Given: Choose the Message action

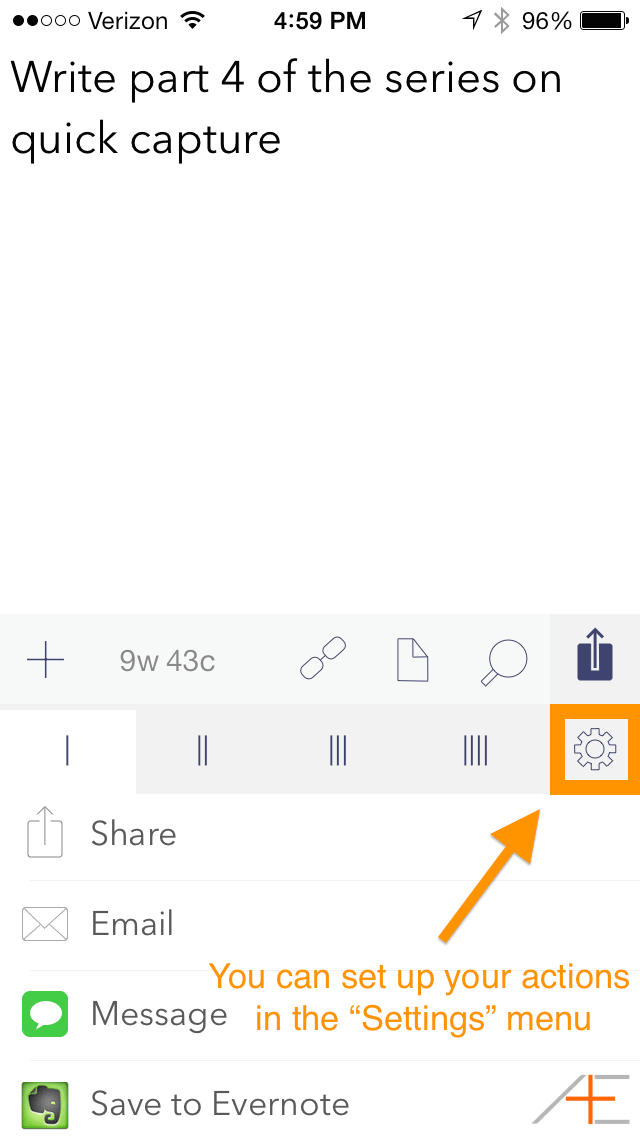Looking at the screenshot, I should coord(320,1014).
